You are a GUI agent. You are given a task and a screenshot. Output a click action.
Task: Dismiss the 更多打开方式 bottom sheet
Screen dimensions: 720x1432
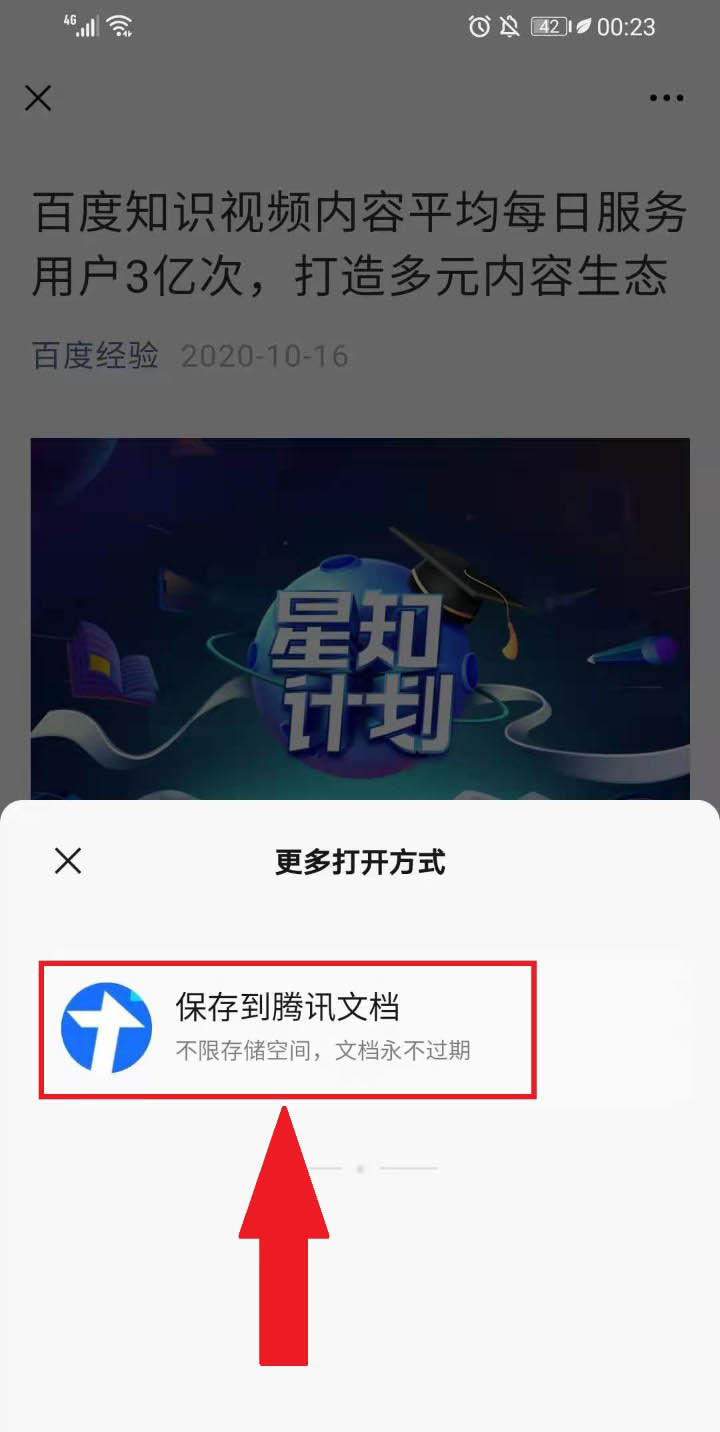pos(67,861)
